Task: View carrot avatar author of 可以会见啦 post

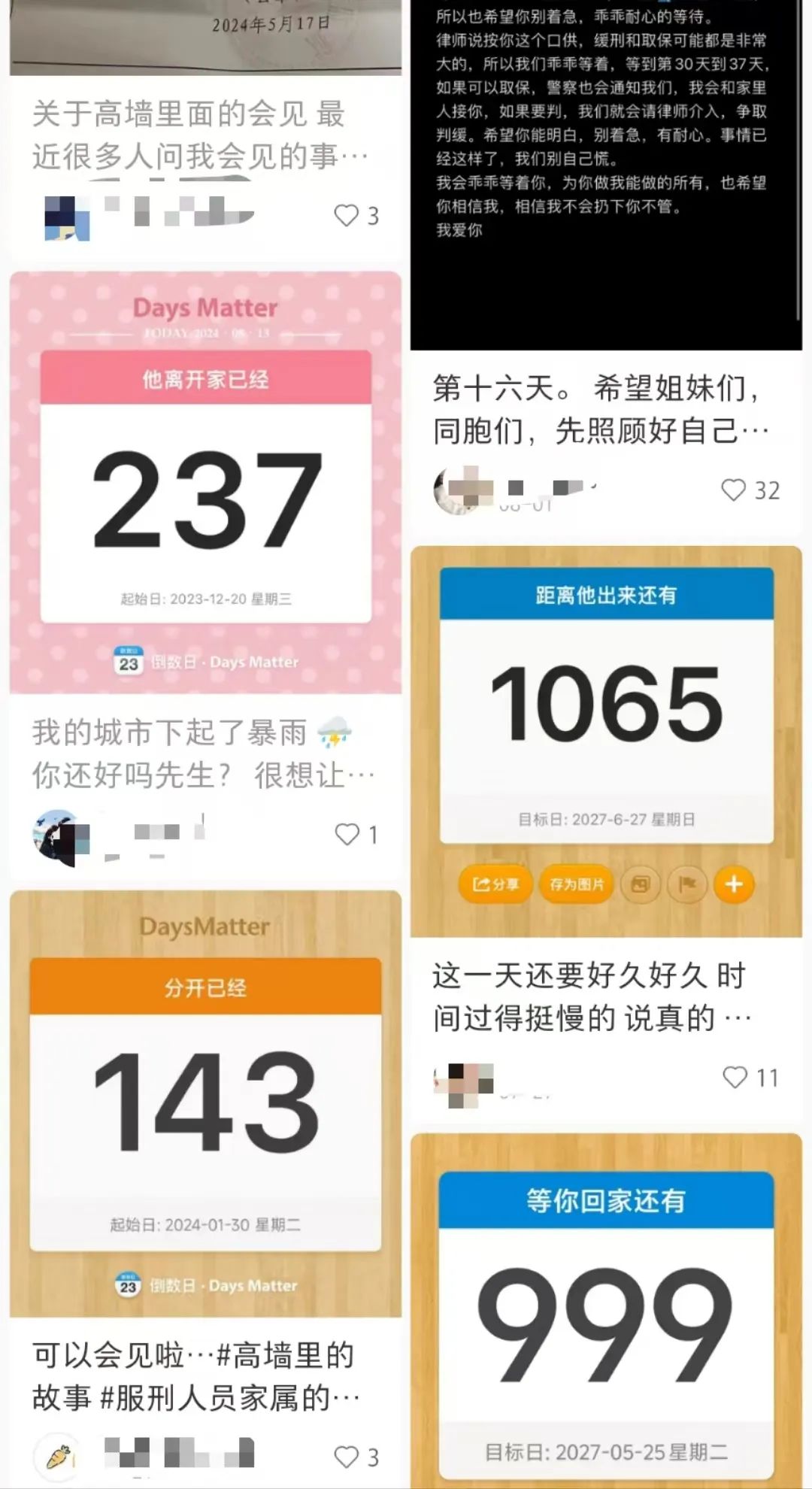Action: tap(57, 1457)
